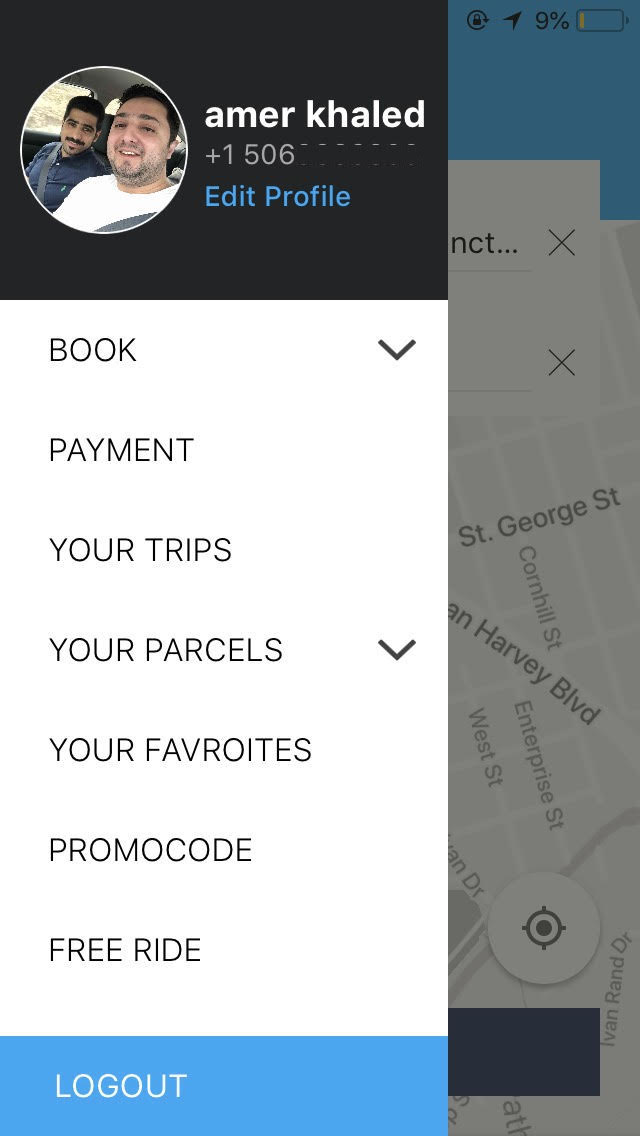
Task: Tap the LOGOUT button
Action: [x=120, y=1086]
